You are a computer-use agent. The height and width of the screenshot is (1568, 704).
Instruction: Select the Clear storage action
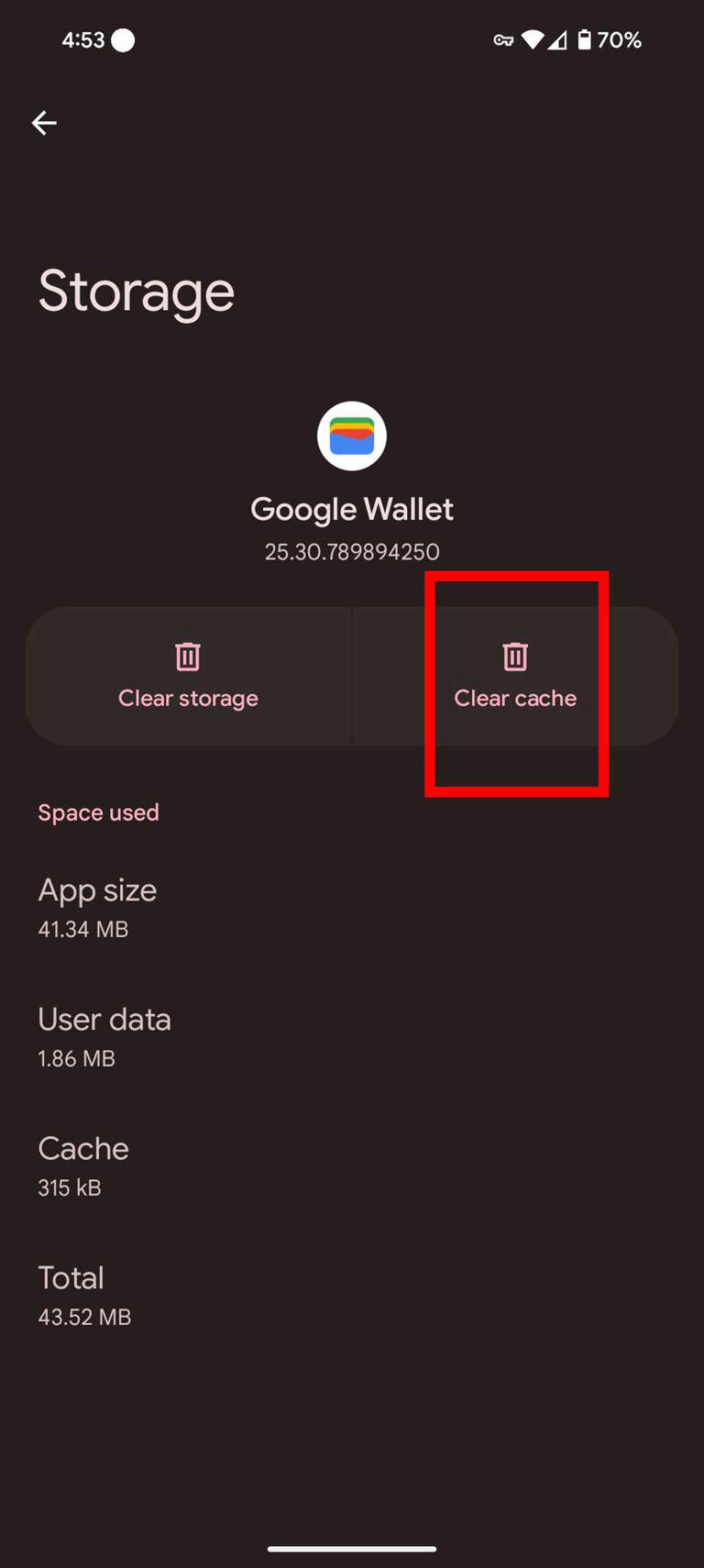click(188, 698)
